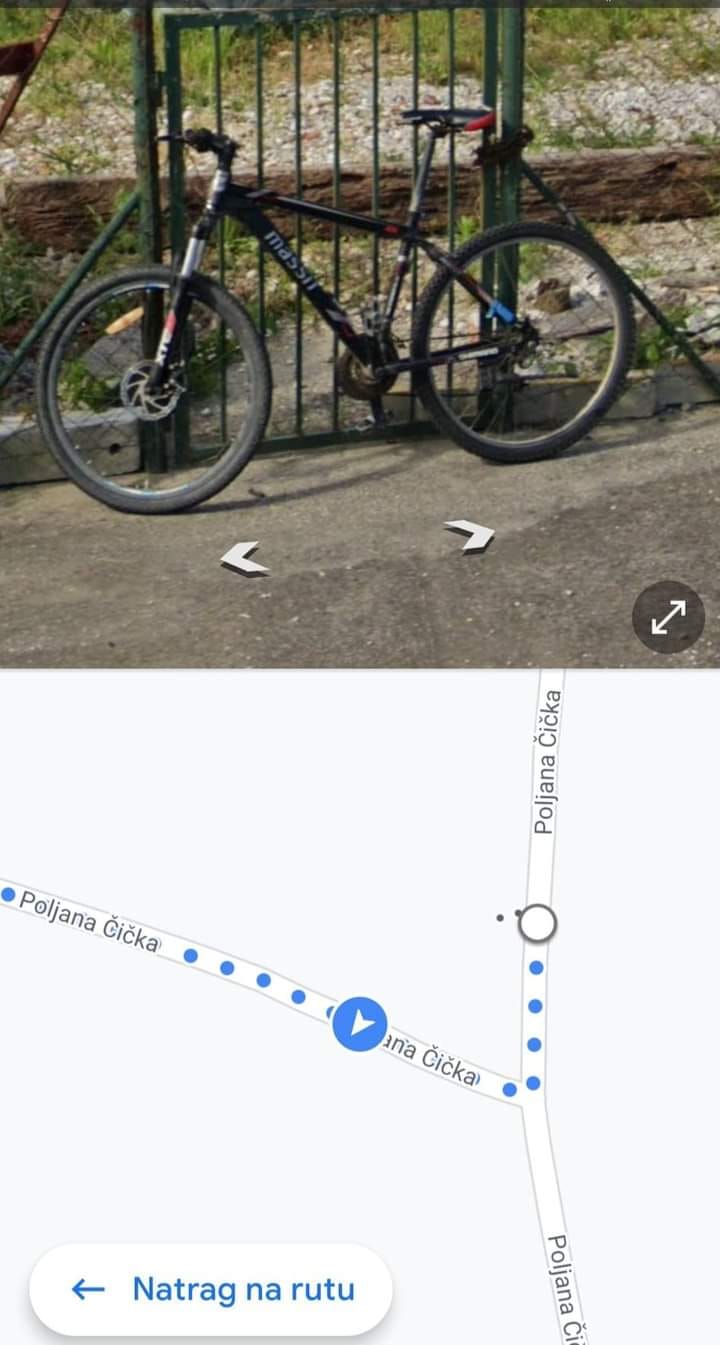Expand Street View to full screen
Image resolution: width=720 pixels, height=1345 pixels.
[x=668, y=617]
